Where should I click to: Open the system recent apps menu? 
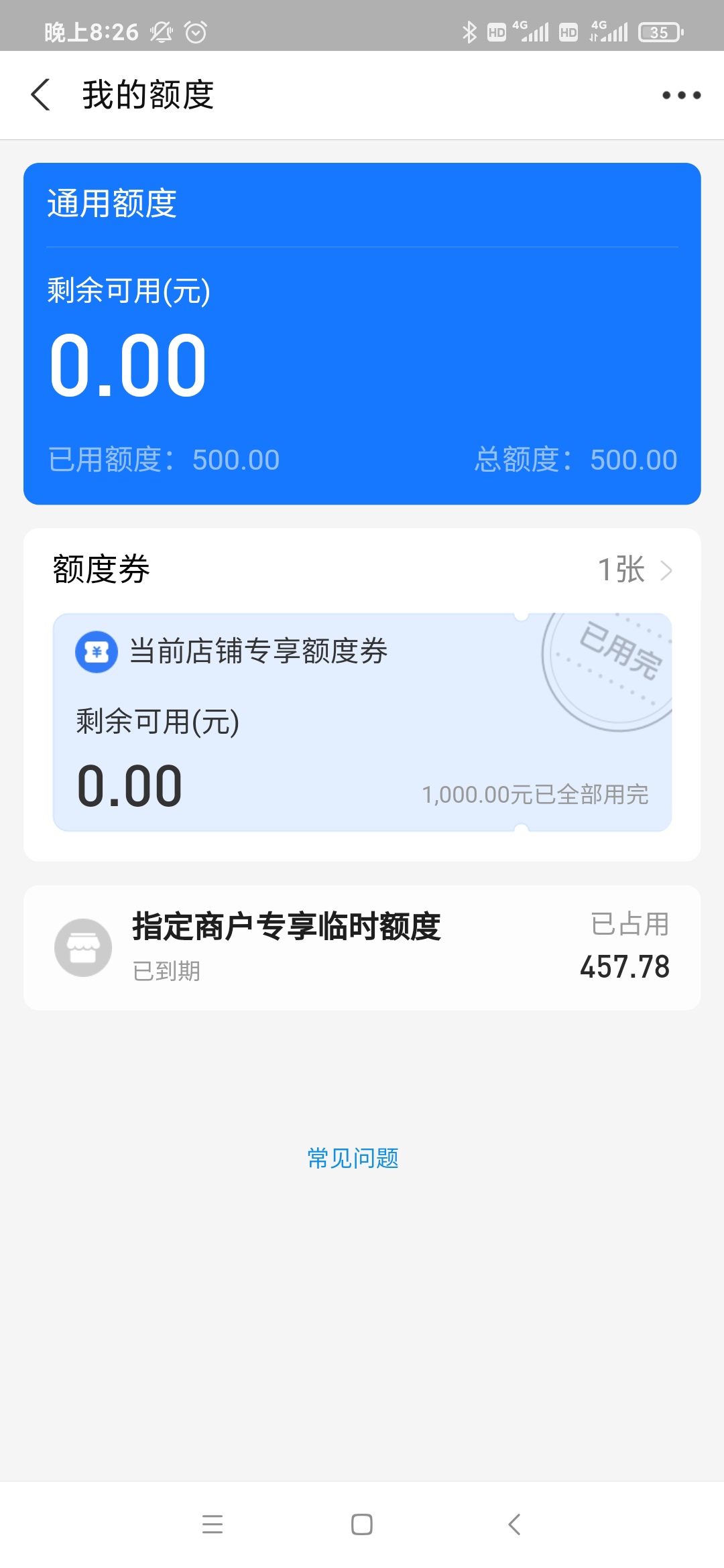click(x=213, y=1524)
